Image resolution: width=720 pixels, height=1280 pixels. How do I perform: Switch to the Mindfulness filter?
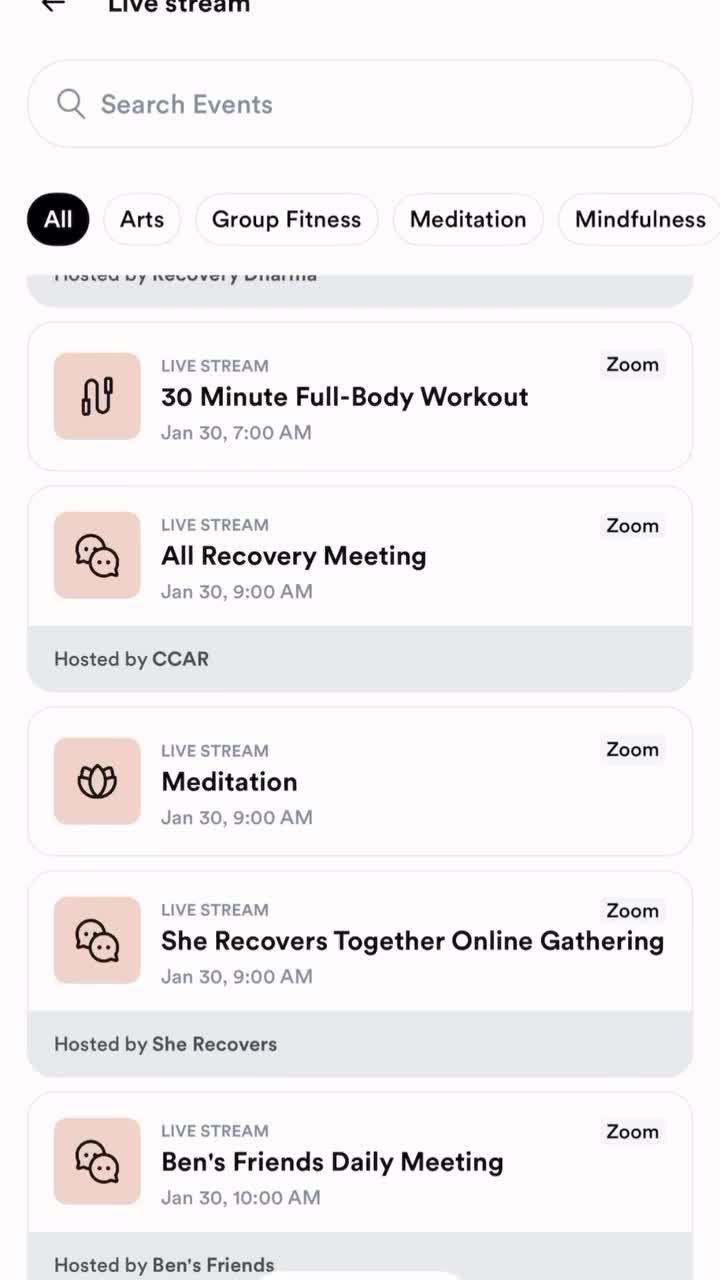coord(640,219)
